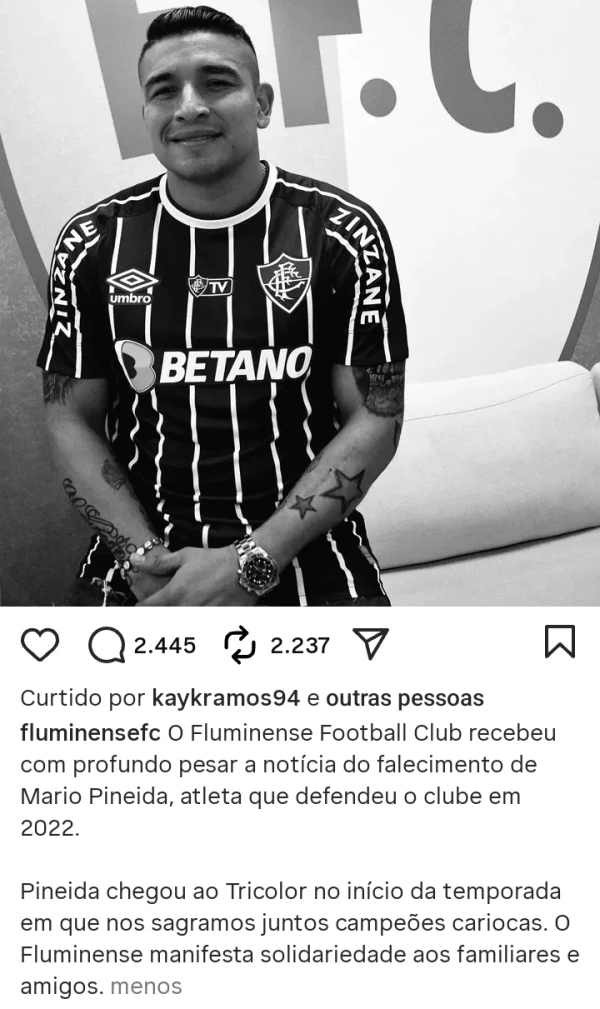Open the fluminensefc profile

90,731
